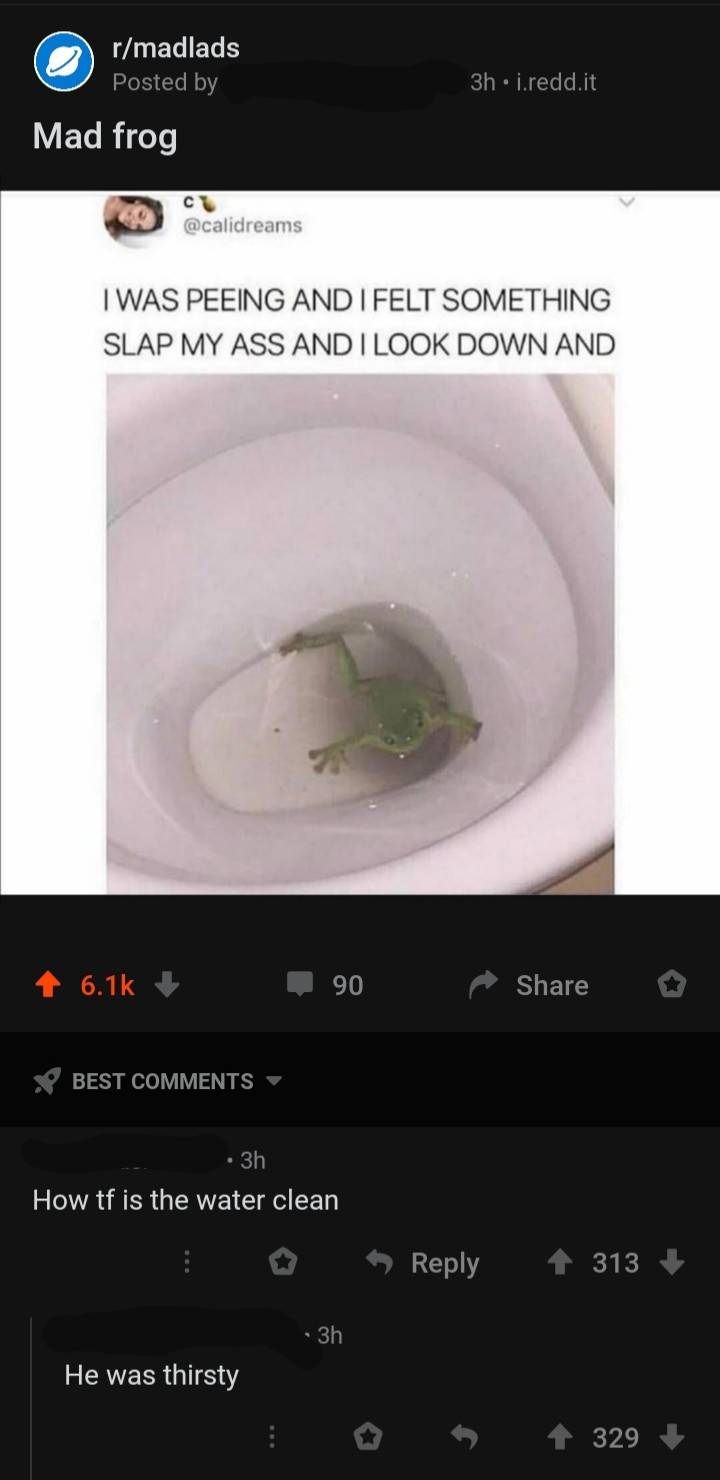Image resolution: width=720 pixels, height=1480 pixels.
Task: Open options for 'He was thirsty' comment
Action: point(269,1438)
